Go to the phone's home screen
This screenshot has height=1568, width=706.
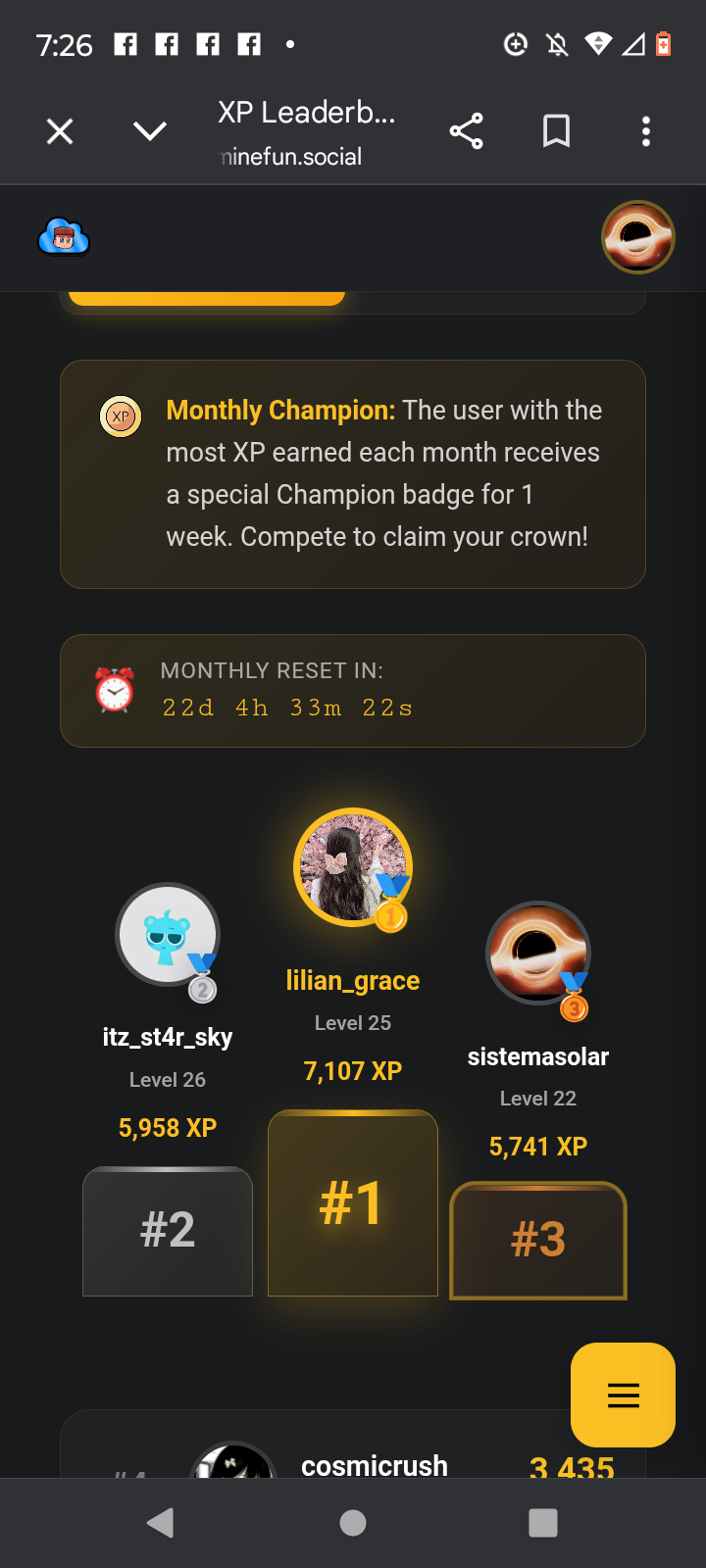[353, 1522]
